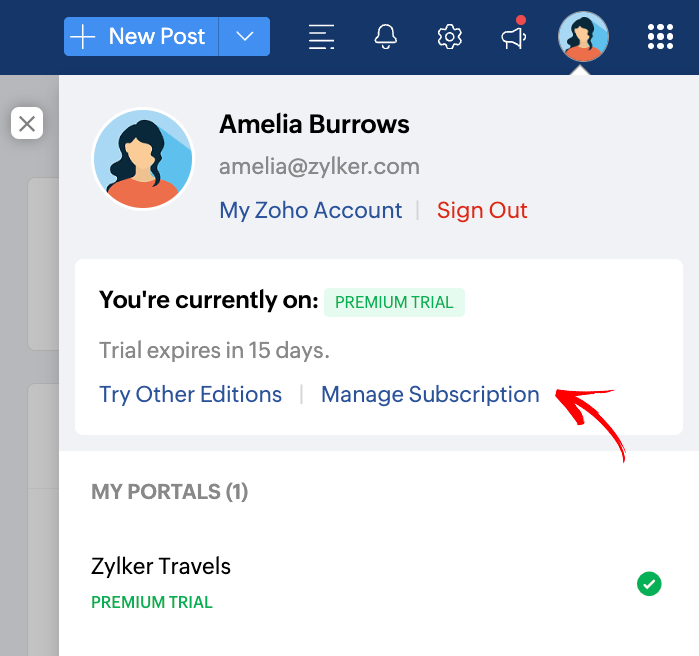
Task: Tap the profile avatar in top bar
Action: point(583,37)
